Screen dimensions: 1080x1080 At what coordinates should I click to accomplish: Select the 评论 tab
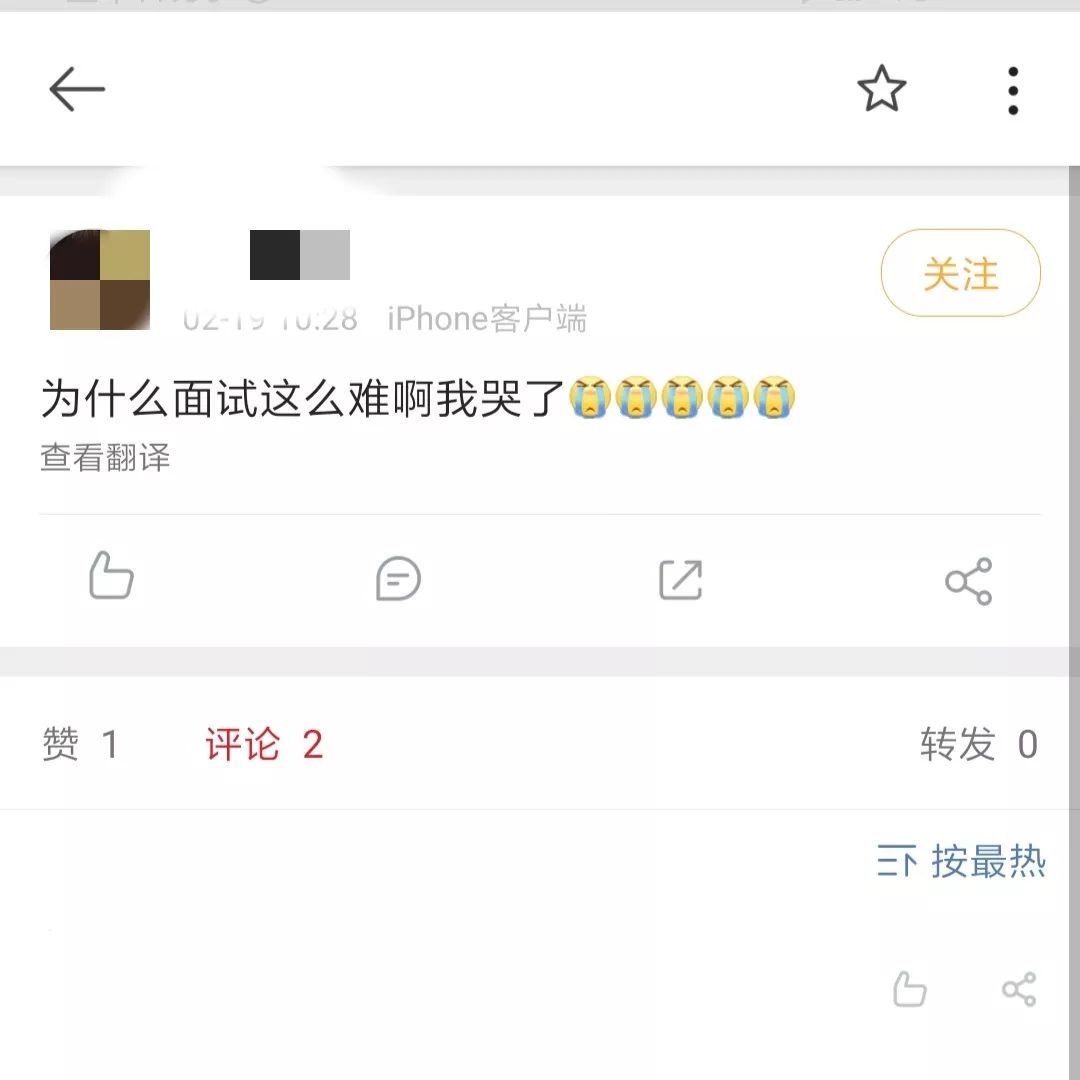[264, 745]
